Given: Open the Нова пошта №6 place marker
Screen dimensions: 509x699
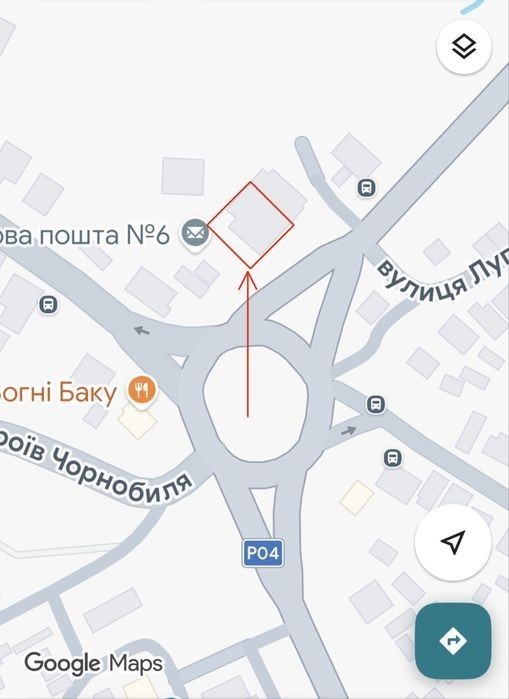Looking at the screenshot, I should click(195, 234).
